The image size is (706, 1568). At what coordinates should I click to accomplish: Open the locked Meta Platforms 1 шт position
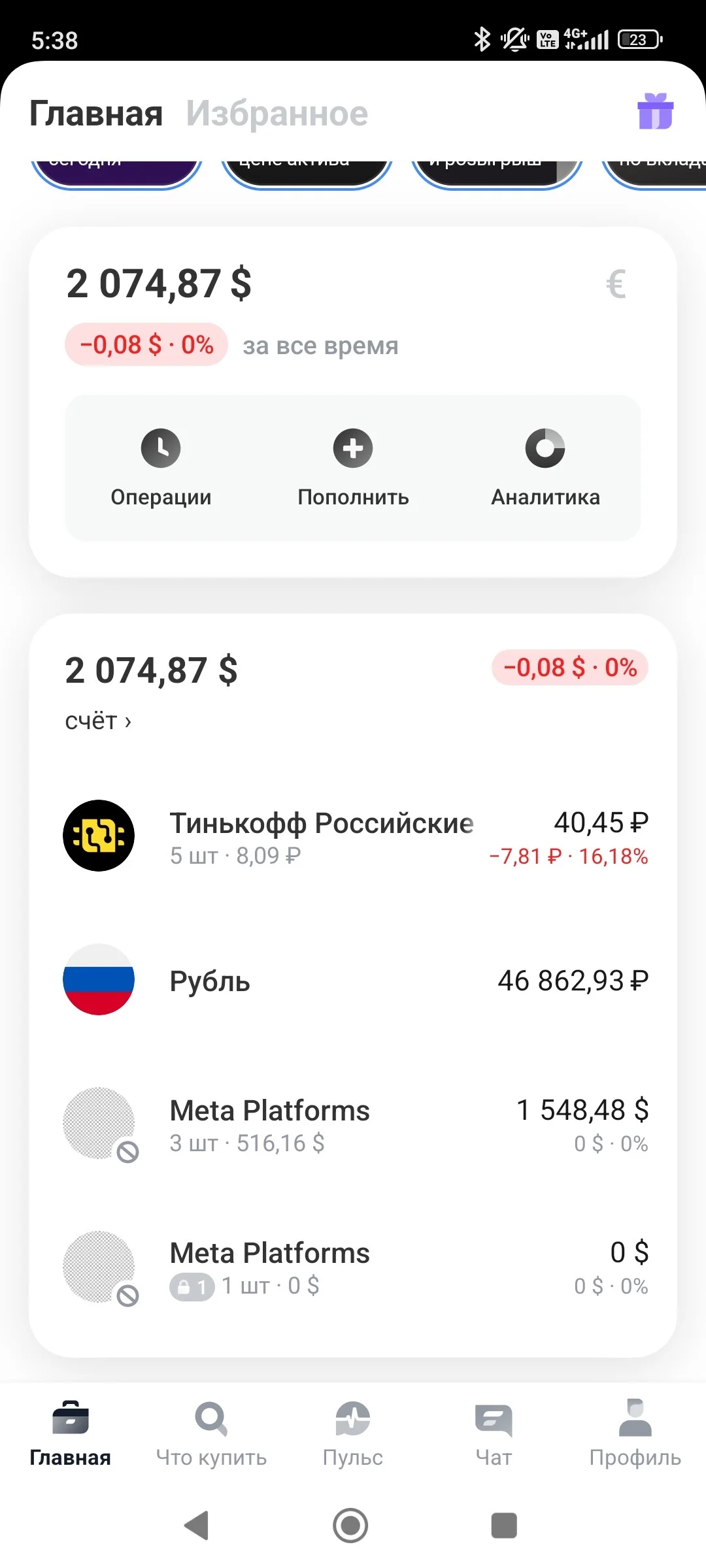(353, 1267)
